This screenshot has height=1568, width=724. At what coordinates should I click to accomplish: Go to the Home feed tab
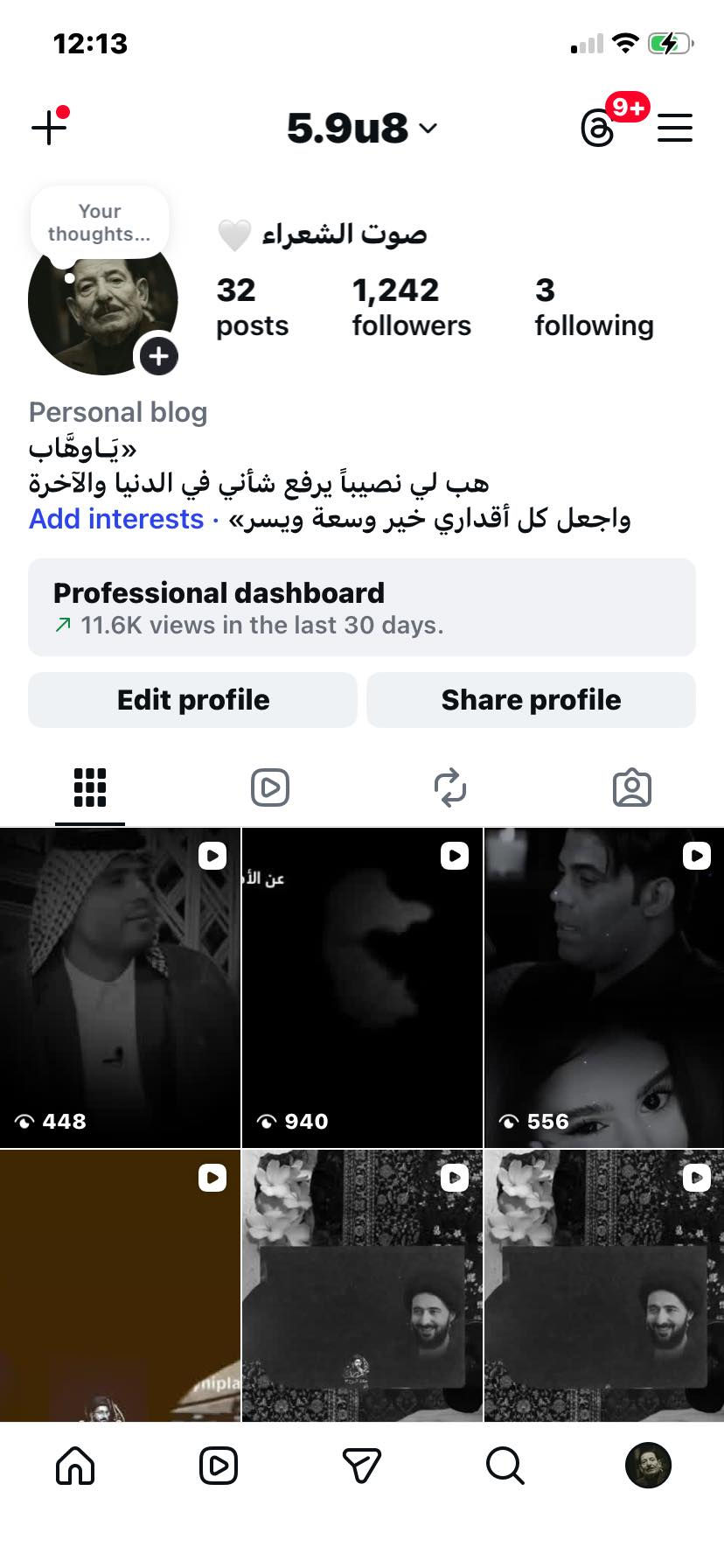[x=75, y=1465]
